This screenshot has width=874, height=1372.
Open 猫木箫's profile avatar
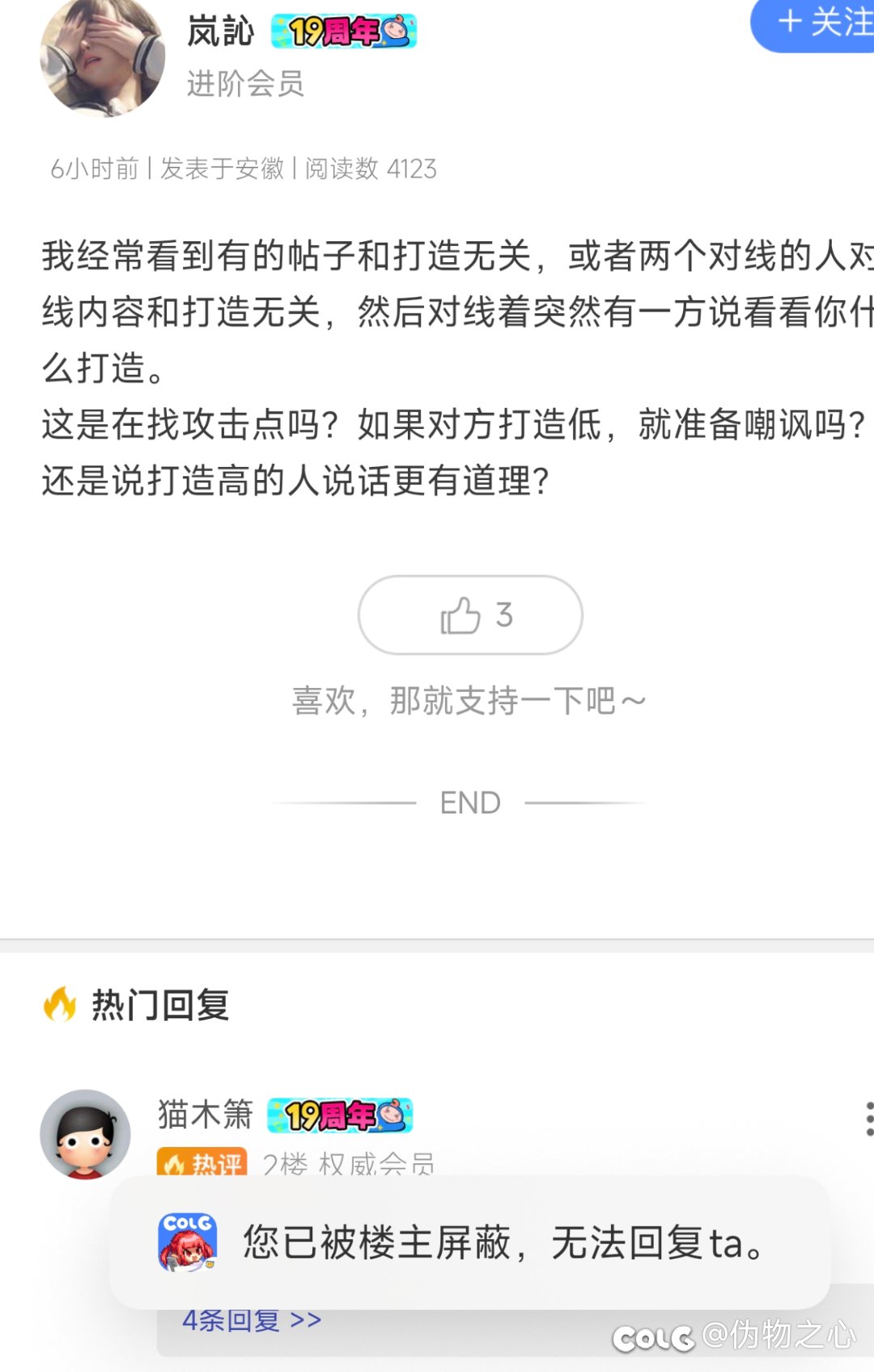pos(85,1134)
